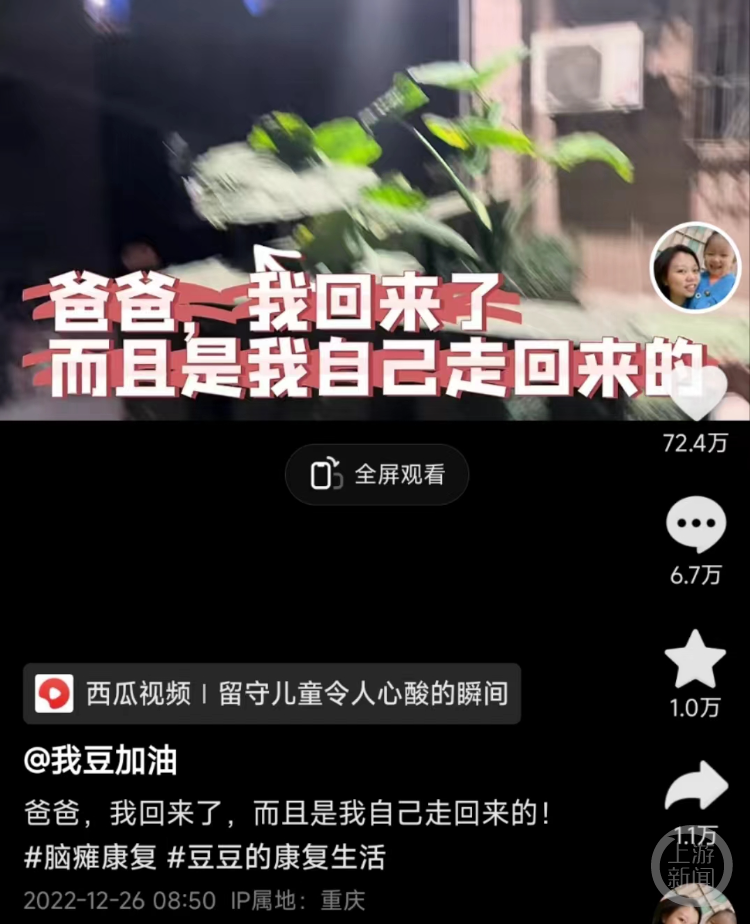Screen dimensions: 750x924
Task: Like the video with the heart icon
Action: coord(696,393)
